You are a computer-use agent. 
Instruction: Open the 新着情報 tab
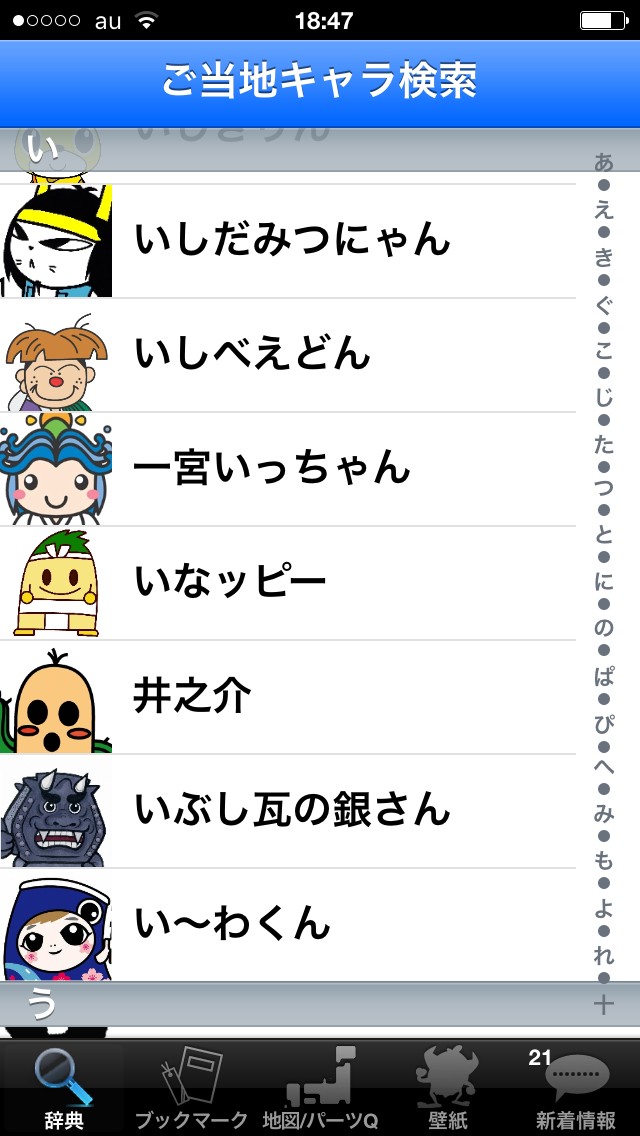(x=575, y=1089)
